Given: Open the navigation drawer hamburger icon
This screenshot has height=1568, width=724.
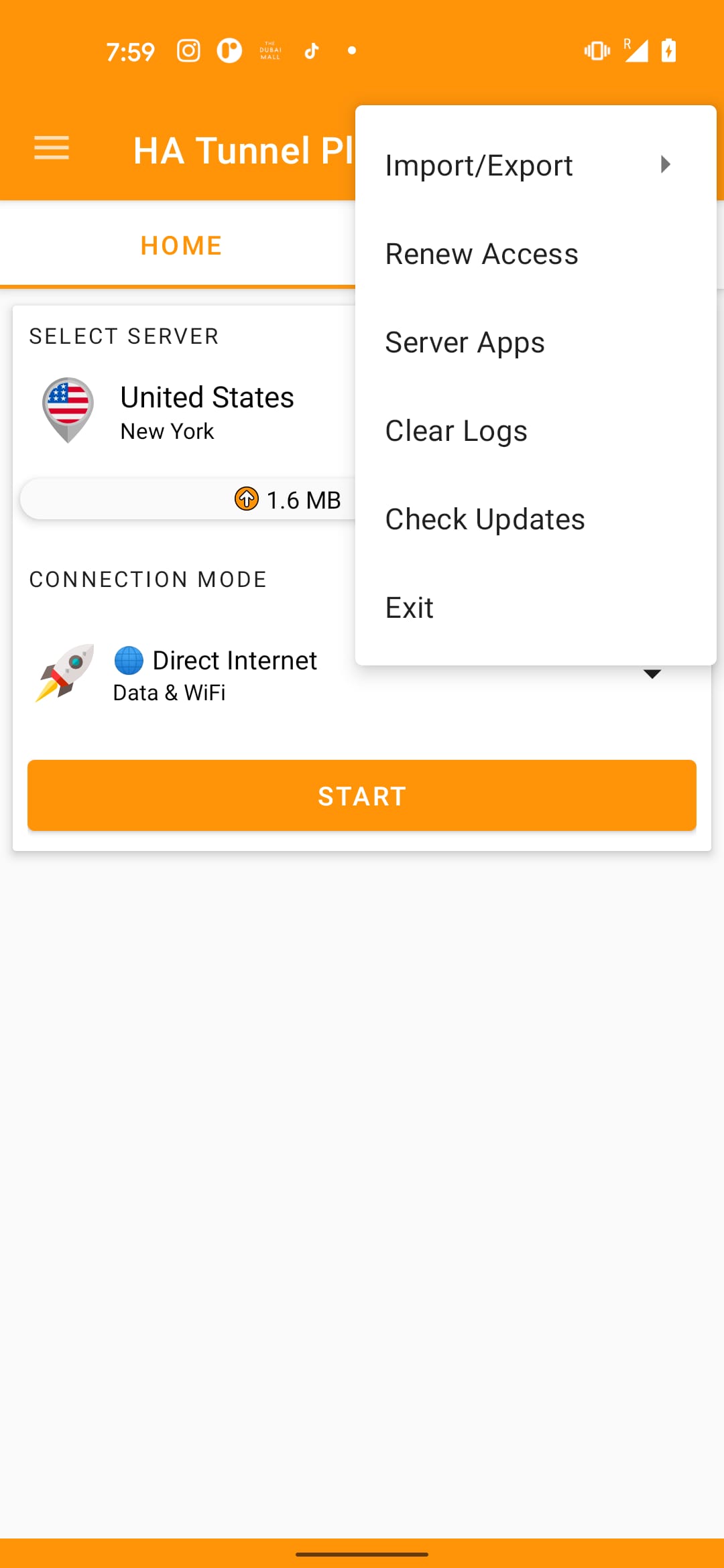Looking at the screenshot, I should coord(51,149).
